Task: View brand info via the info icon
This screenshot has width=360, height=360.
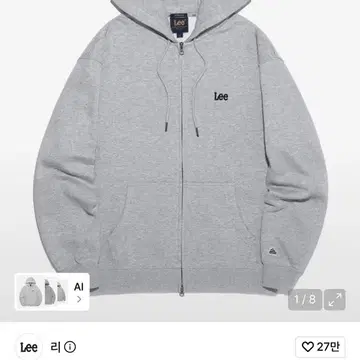Action: point(70,347)
